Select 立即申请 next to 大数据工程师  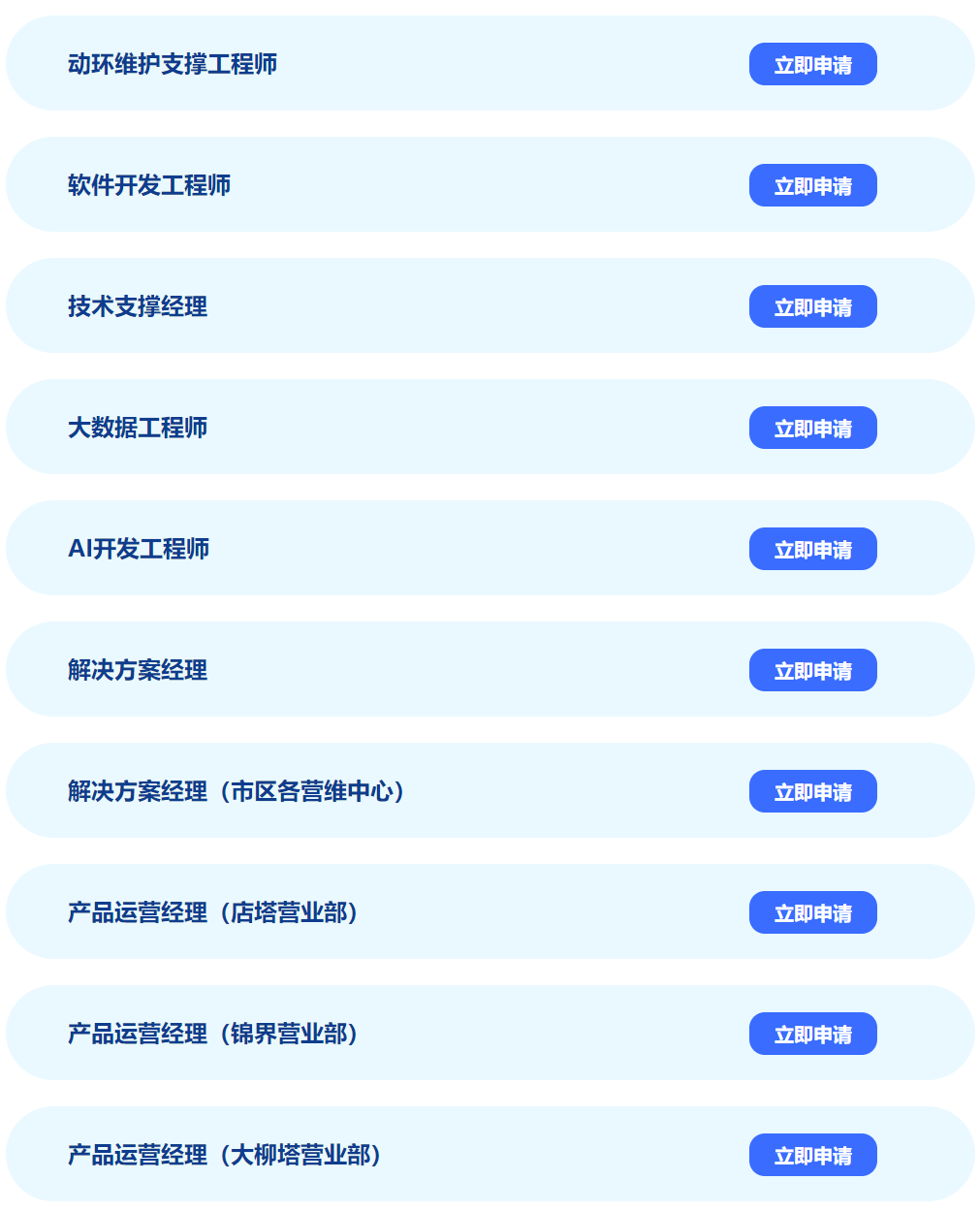click(x=812, y=428)
